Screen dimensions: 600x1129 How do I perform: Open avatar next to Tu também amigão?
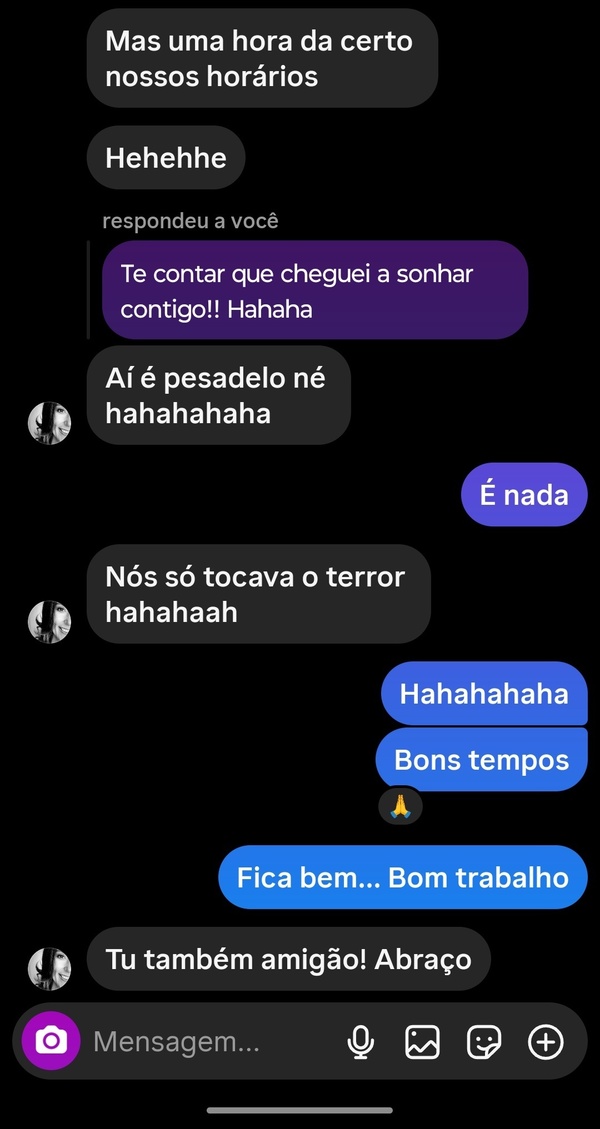coord(49,969)
